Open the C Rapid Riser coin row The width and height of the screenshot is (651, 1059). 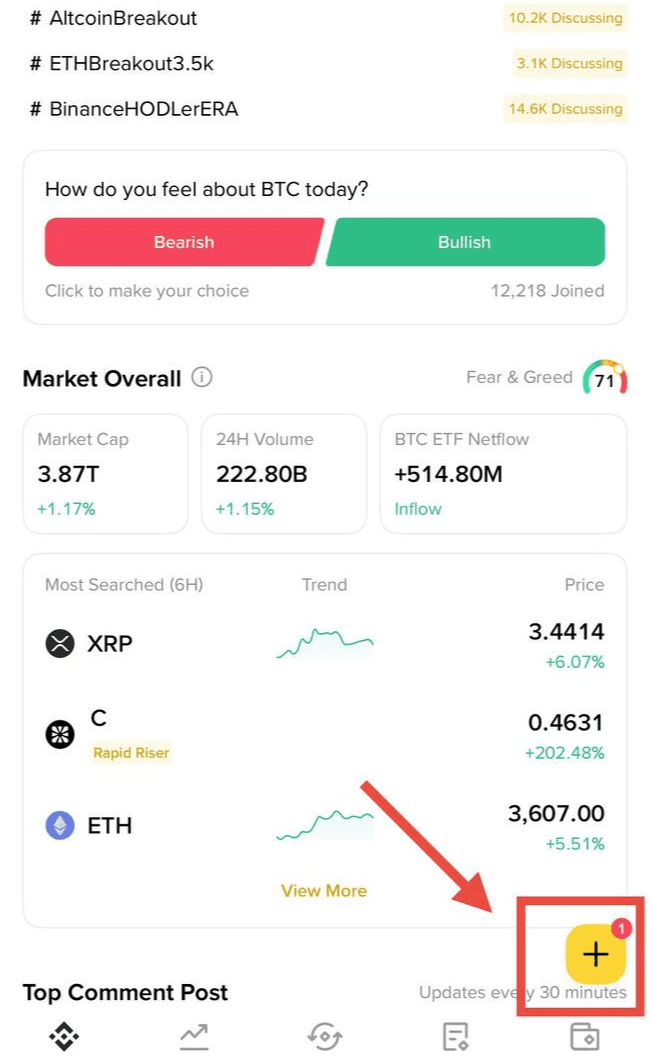[325, 735]
